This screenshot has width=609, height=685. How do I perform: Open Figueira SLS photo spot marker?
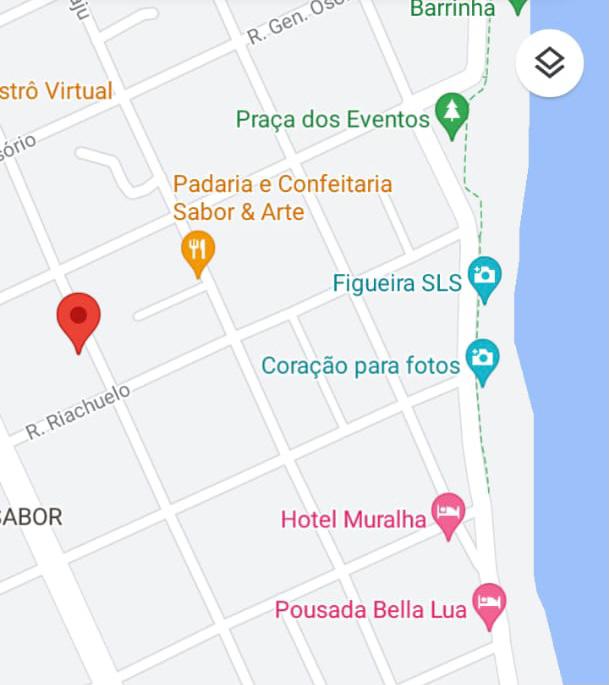click(x=485, y=277)
